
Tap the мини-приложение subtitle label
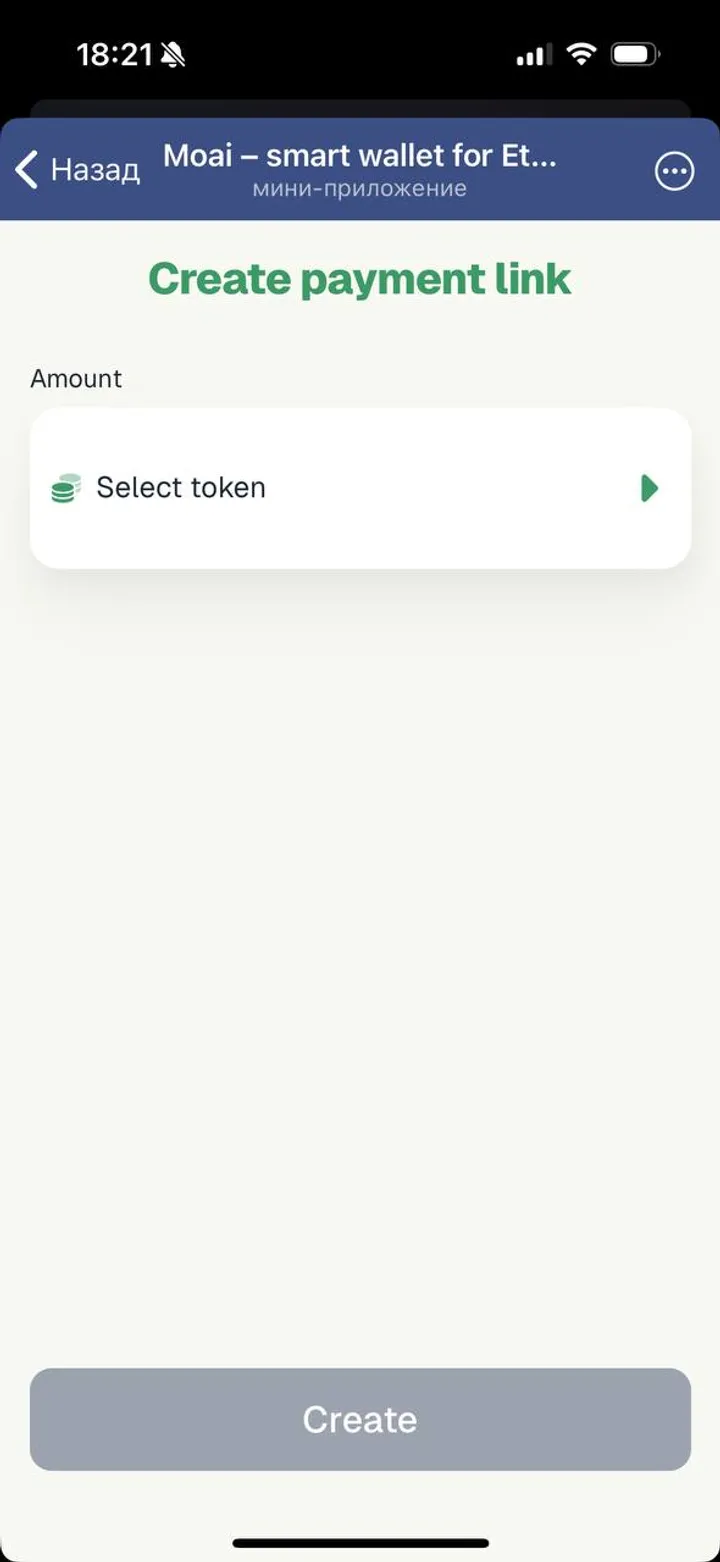360,188
